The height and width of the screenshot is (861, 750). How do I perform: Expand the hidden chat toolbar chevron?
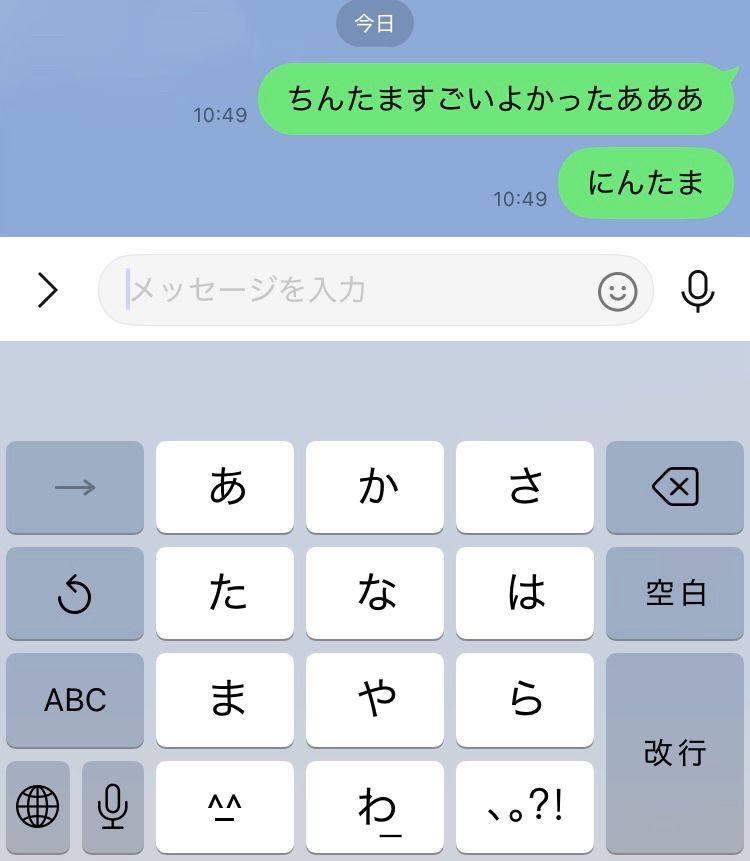pos(46,290)
